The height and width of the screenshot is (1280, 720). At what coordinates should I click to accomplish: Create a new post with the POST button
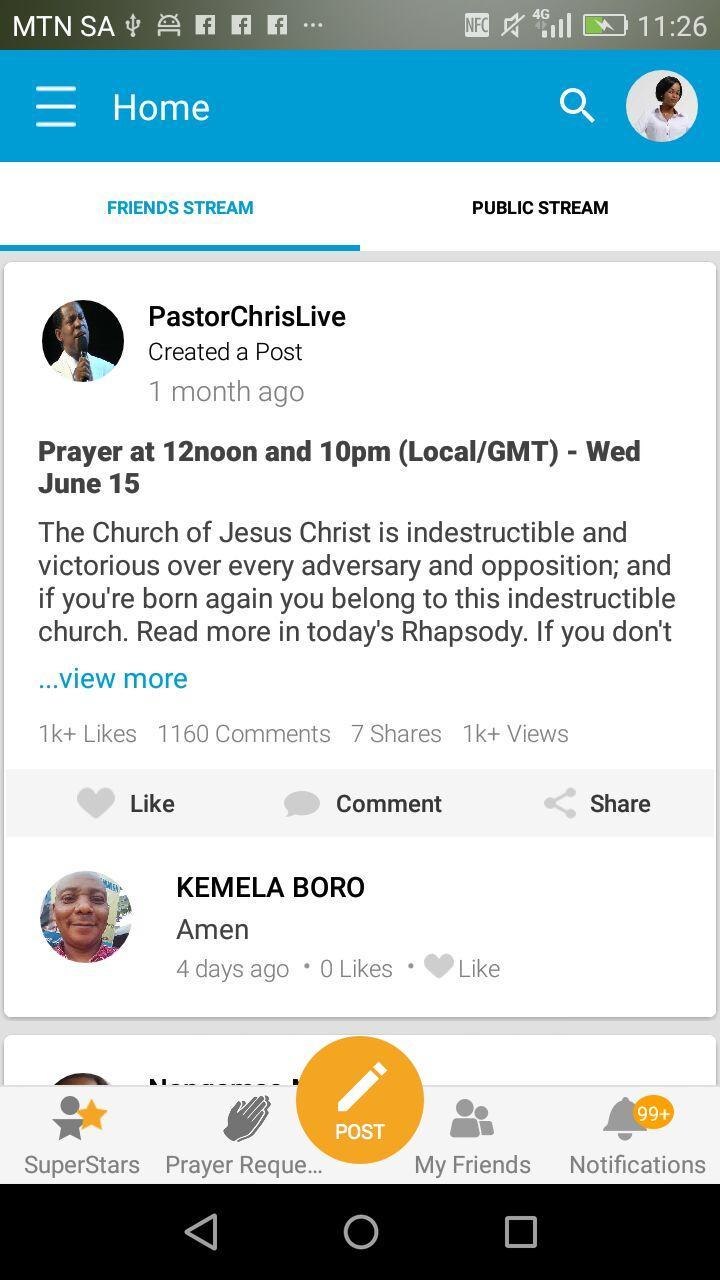click(360, 1100)
